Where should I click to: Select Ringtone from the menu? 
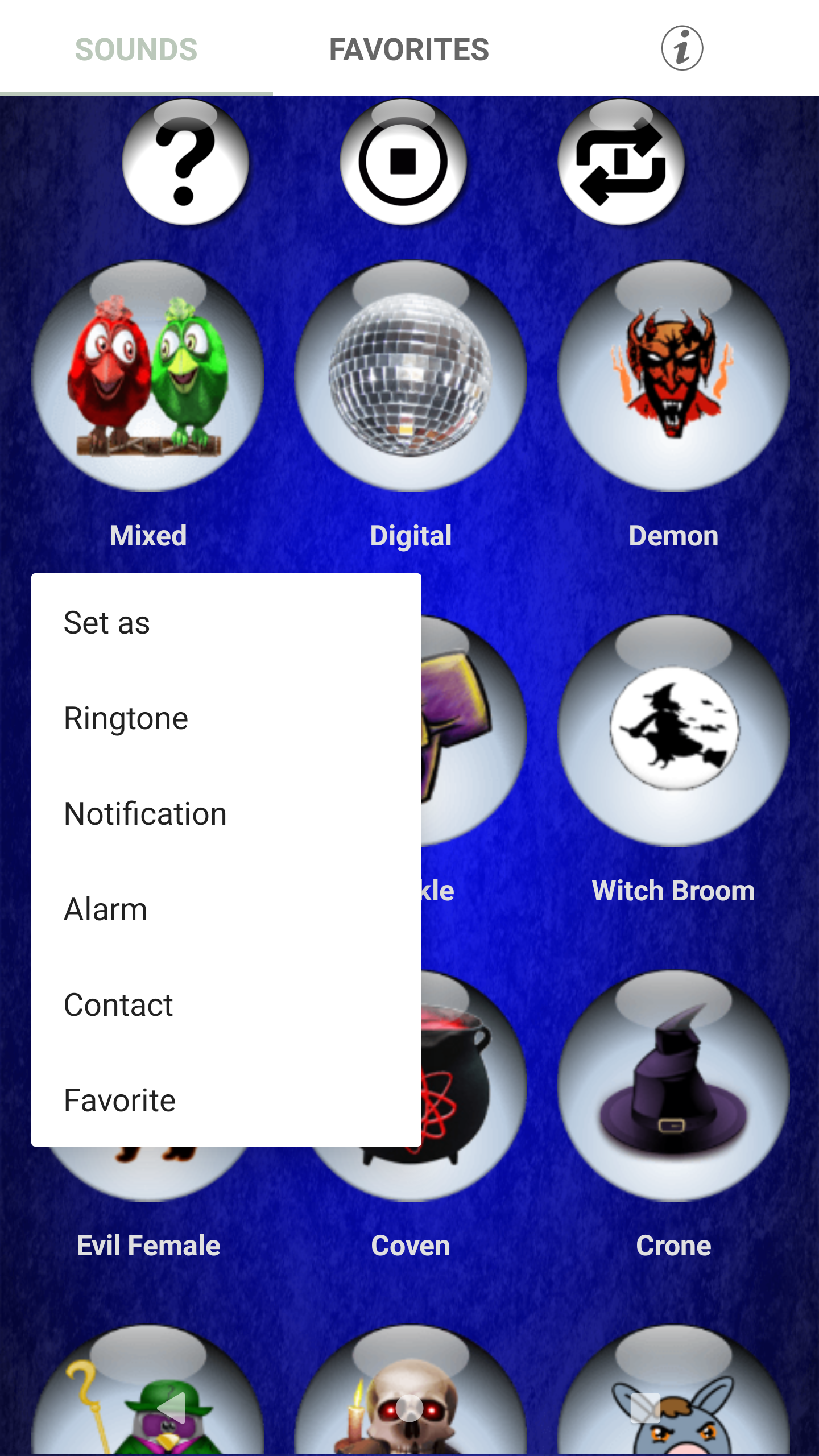126,718
